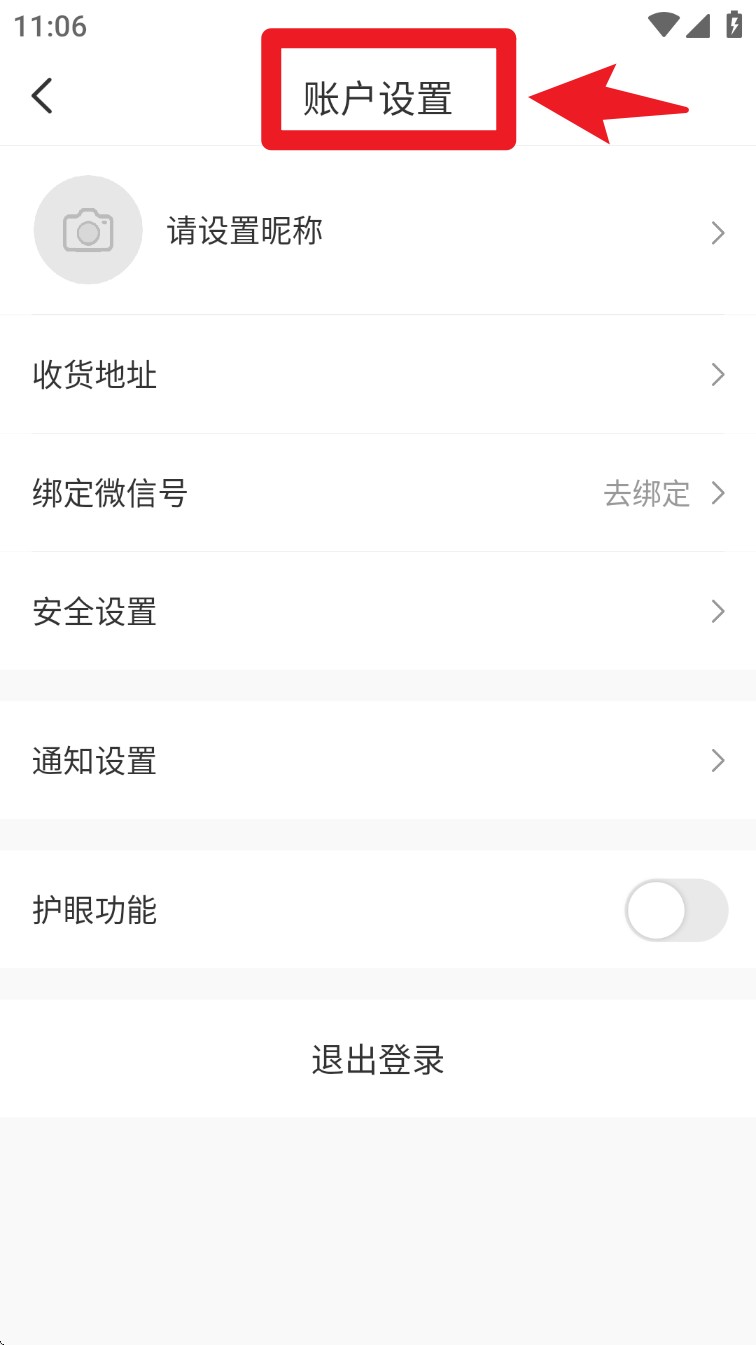
Task: Tap 退出登录 to log out
Action: click(x=378, y=1060)
